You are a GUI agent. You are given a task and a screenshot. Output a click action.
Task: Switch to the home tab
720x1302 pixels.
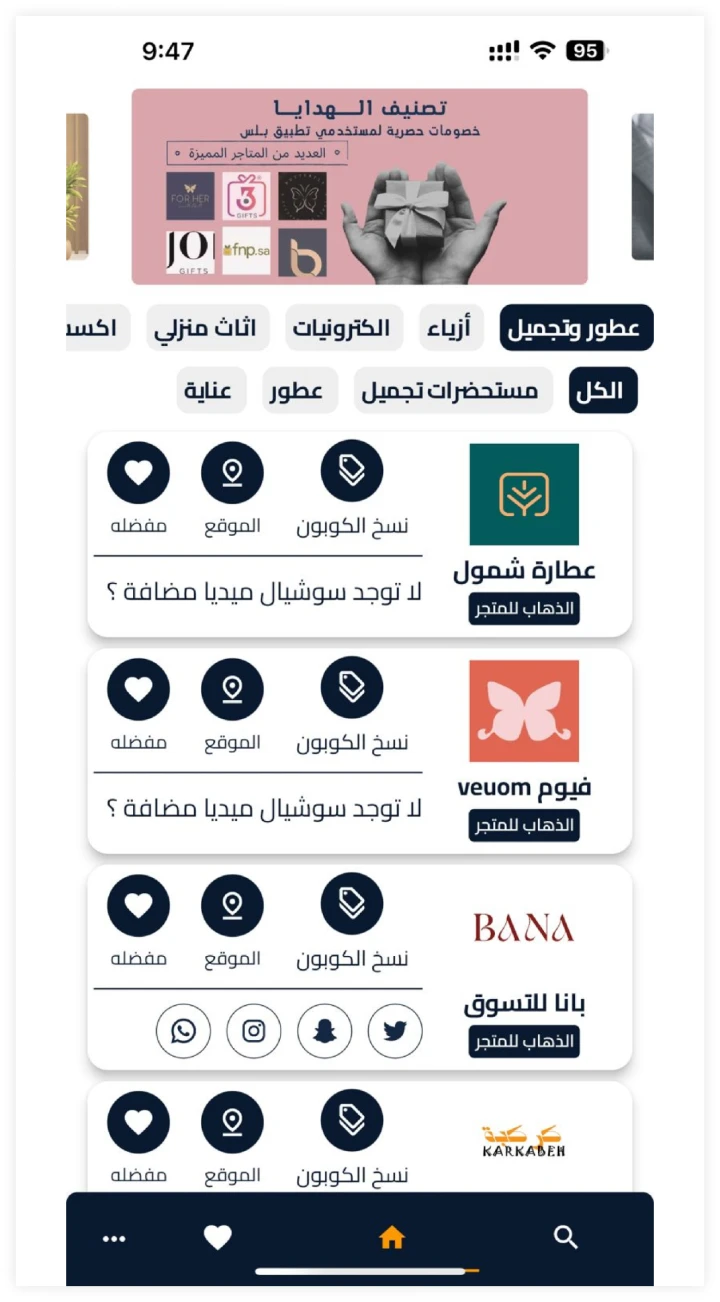tap(392, 1238)
